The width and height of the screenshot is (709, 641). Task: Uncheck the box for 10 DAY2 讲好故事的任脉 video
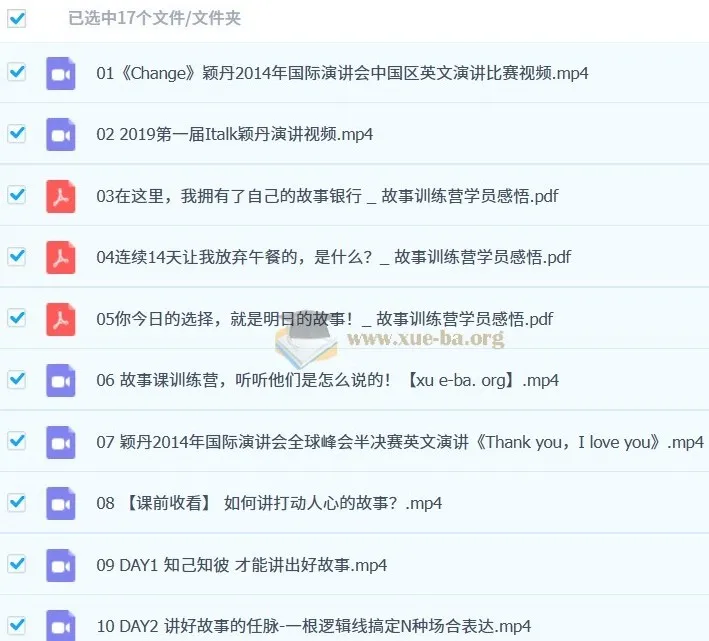16,626
